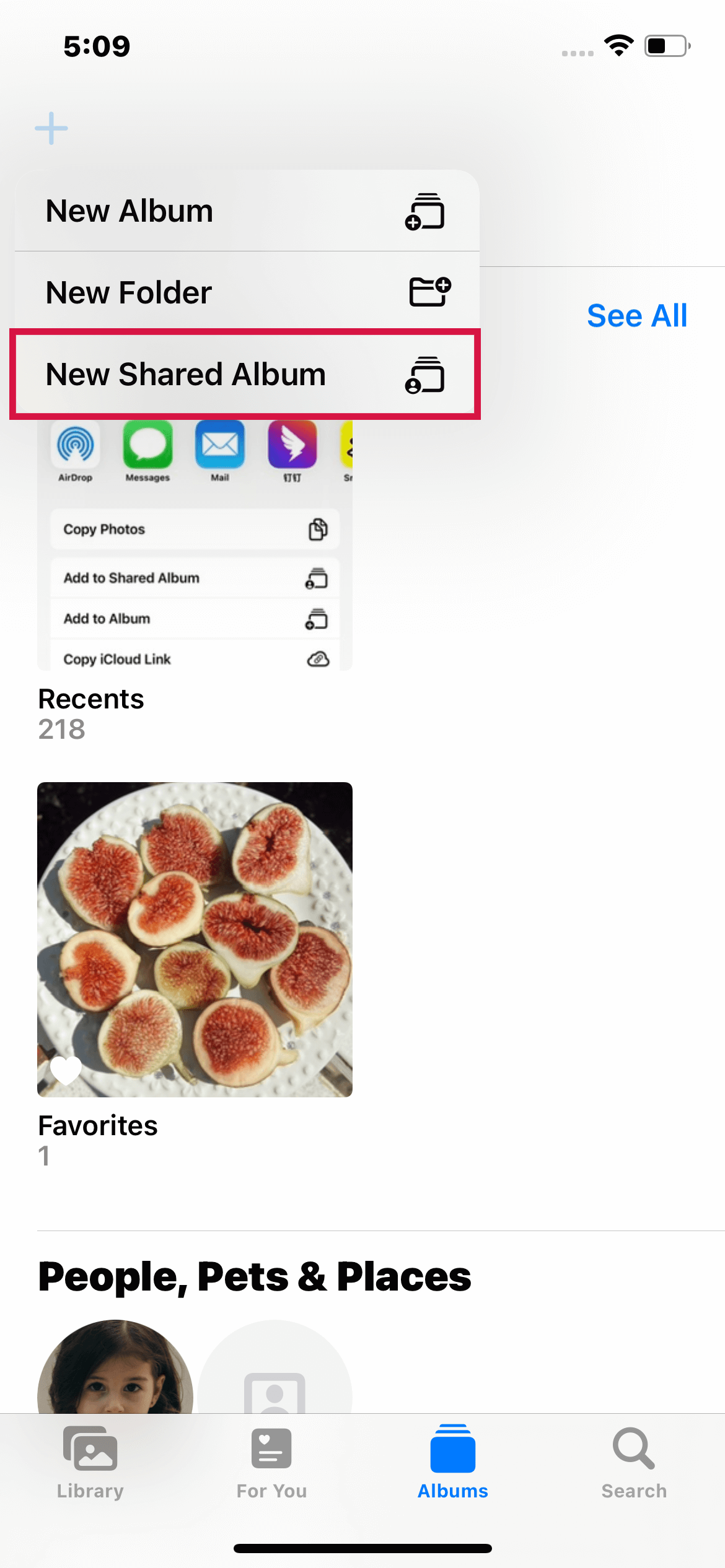Open the placeholder person album
725x1568 pixels.
(275, 1372)
